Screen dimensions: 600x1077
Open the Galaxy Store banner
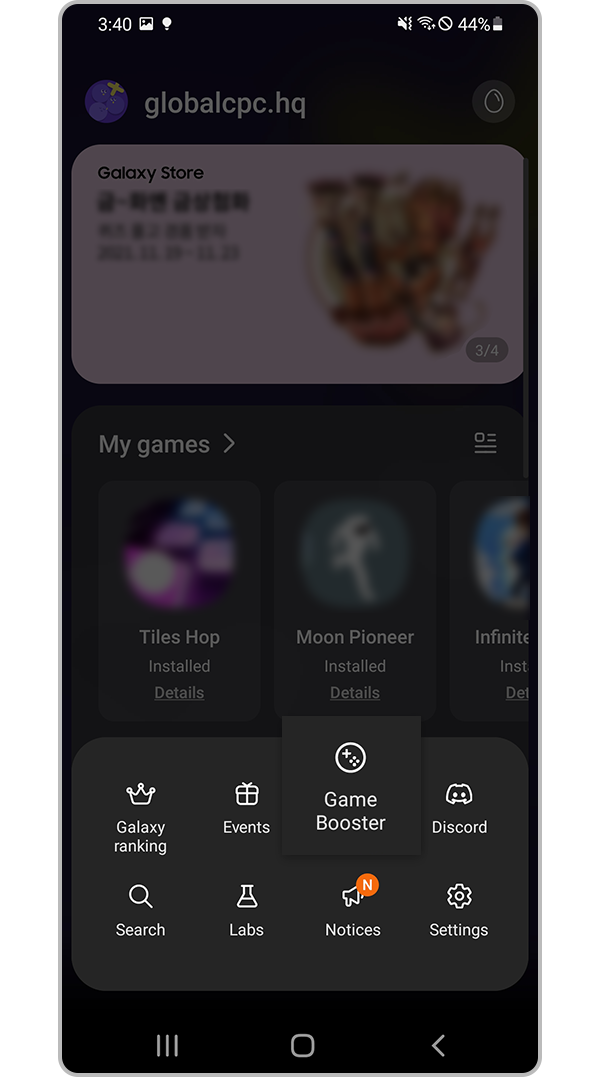point(297,264)
